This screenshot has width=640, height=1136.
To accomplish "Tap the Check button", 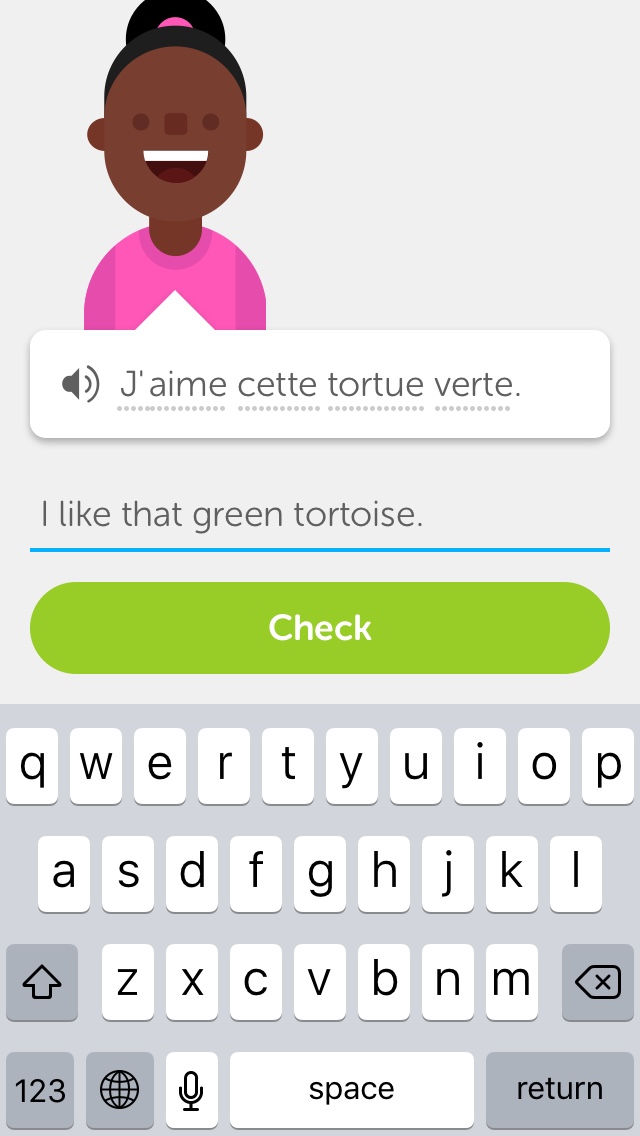I will (320, 628).
